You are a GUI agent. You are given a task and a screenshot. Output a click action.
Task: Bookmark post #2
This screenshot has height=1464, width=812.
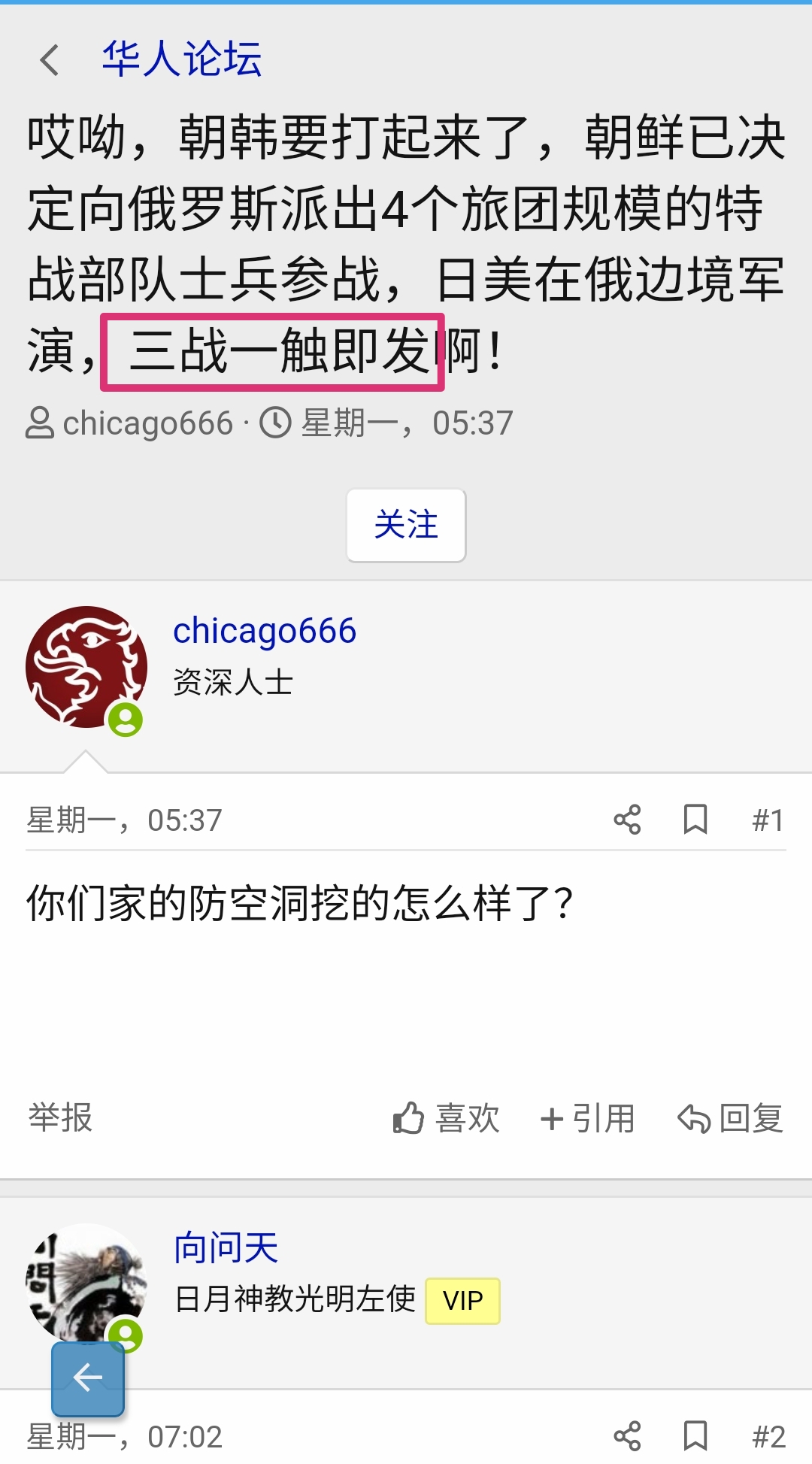[x=695, y=1436]
